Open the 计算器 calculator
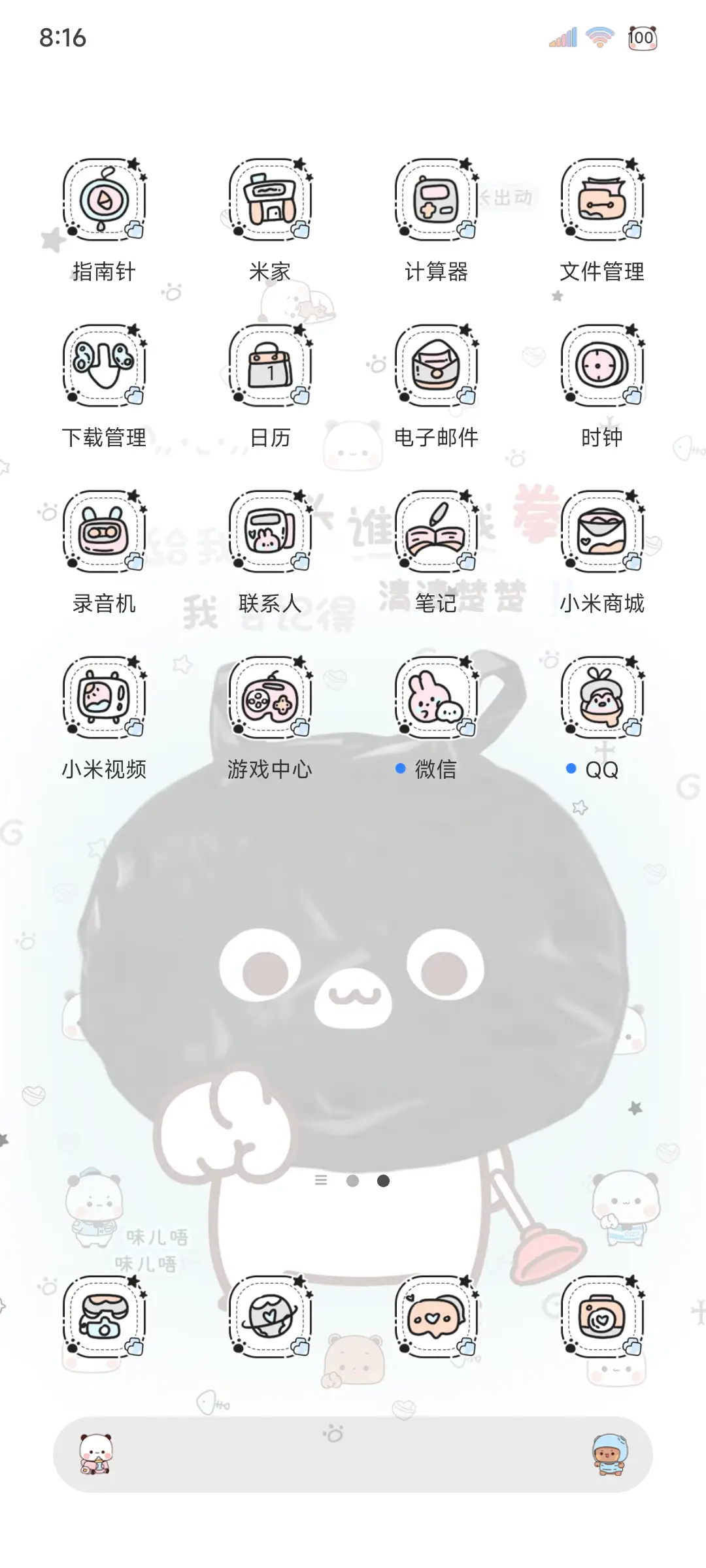 [435, 201]
